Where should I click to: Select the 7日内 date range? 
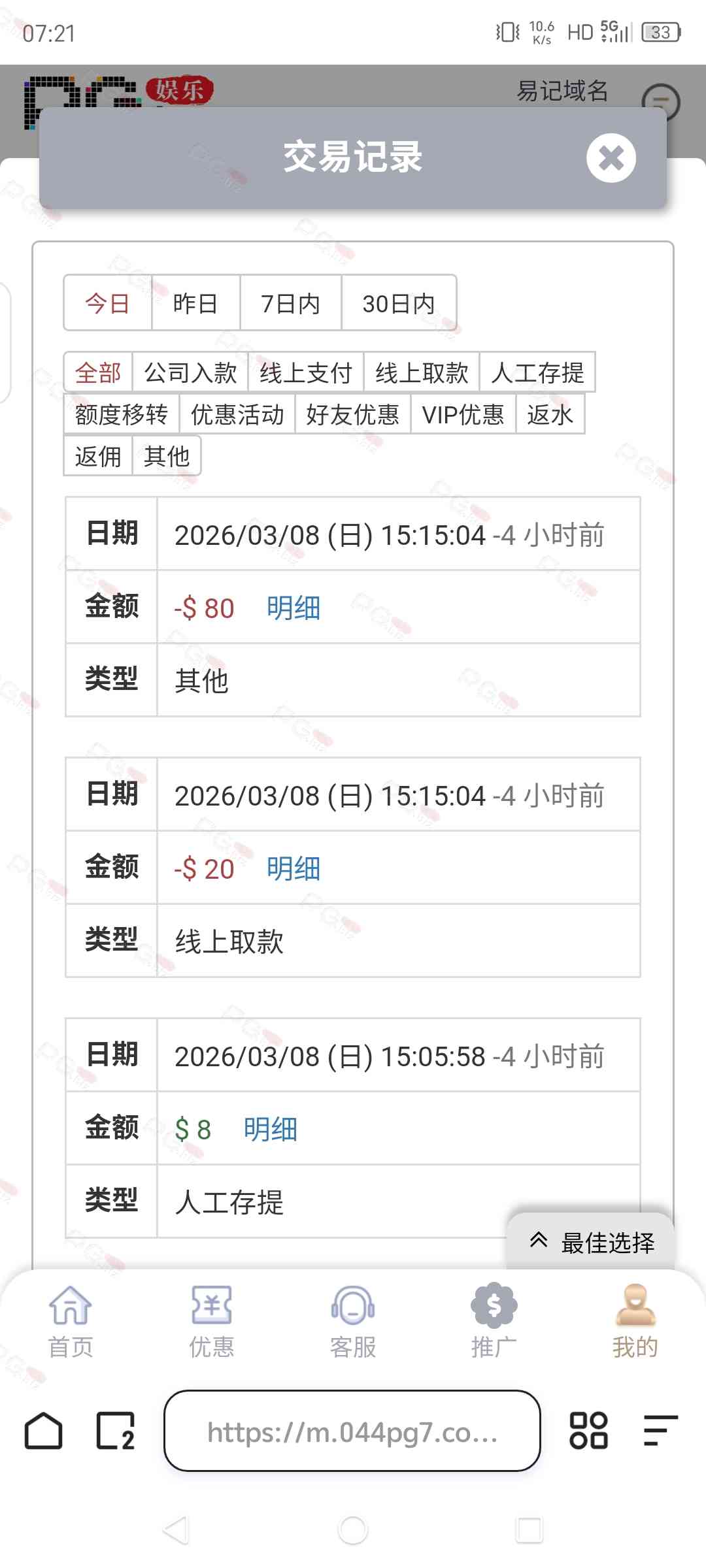click(290, 303)
